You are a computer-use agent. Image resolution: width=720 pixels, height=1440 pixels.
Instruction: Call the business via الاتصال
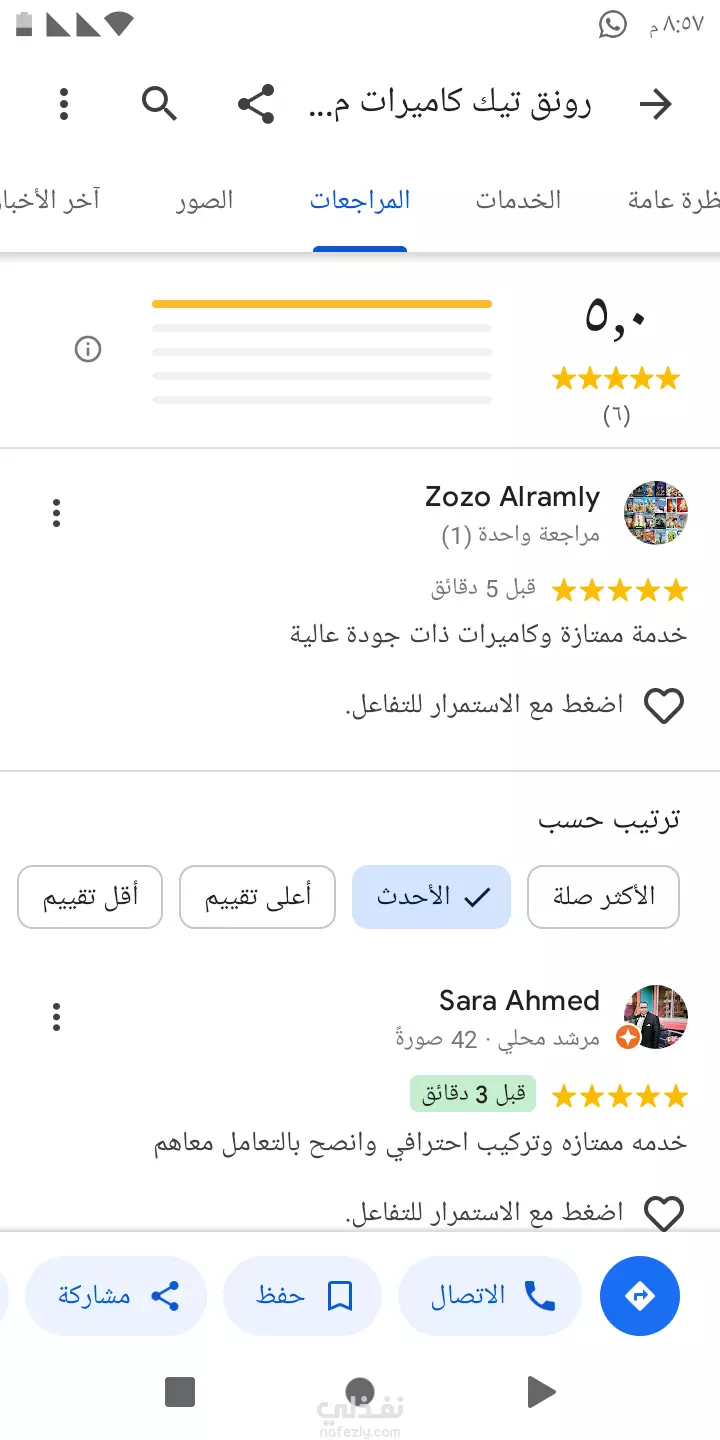[490, 1296]
